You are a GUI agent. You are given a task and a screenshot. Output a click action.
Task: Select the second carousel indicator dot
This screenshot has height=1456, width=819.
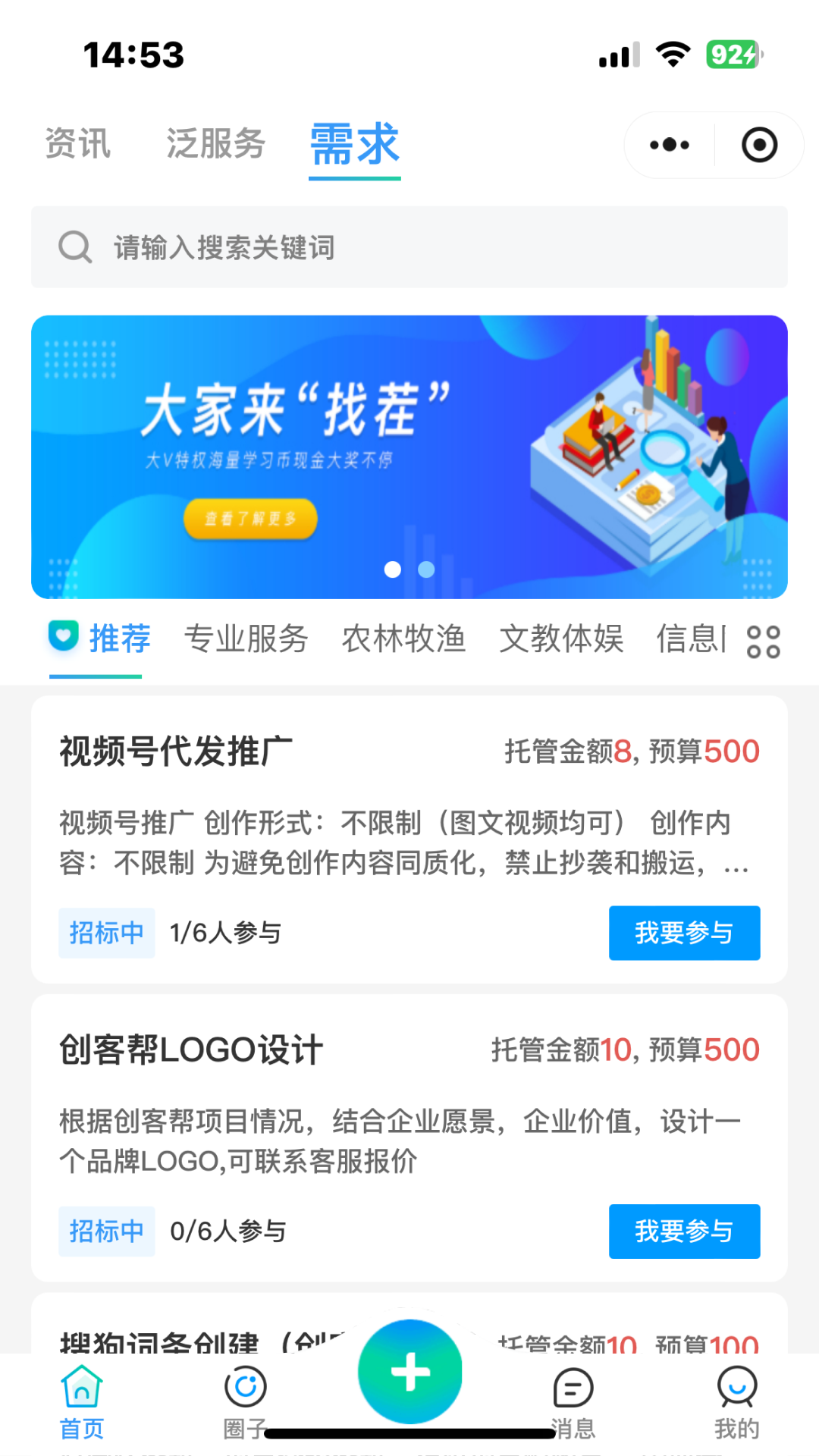point(425,570)
